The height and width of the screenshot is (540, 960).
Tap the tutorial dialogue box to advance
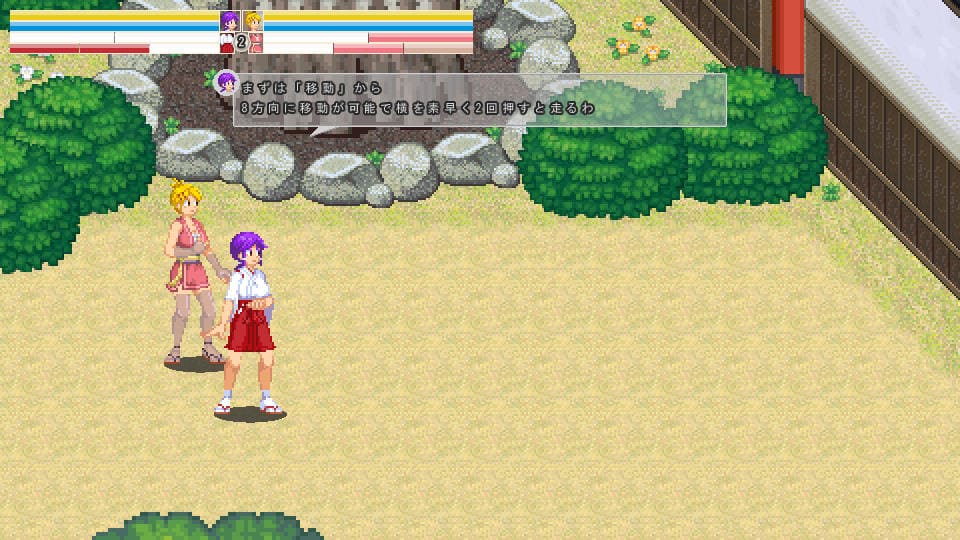tap(480, 99)
